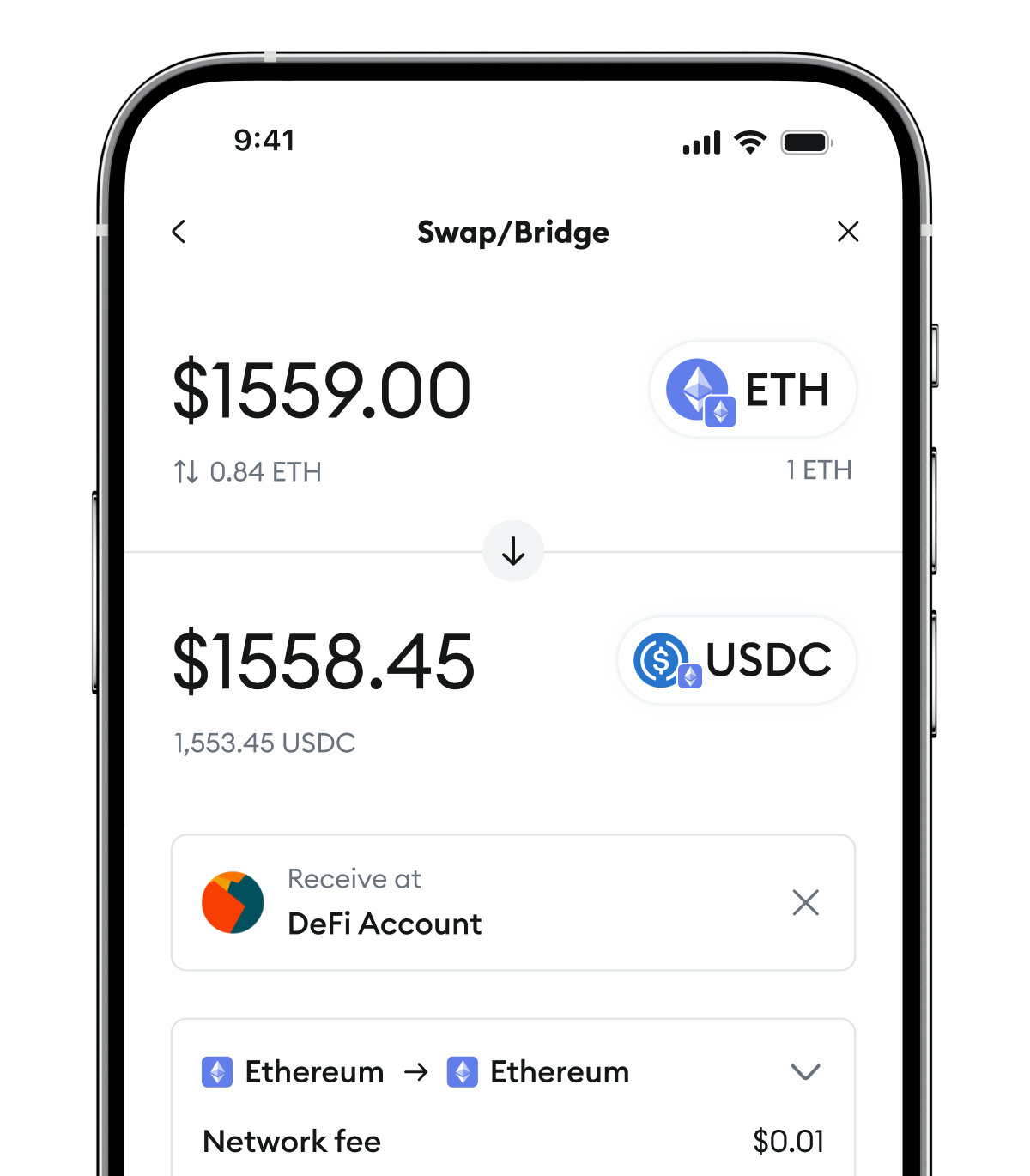This screenshot has height=1176, width=1030.
Task: Expand the Ethereum to Ethereum quote details
Action: [805, 1071]
